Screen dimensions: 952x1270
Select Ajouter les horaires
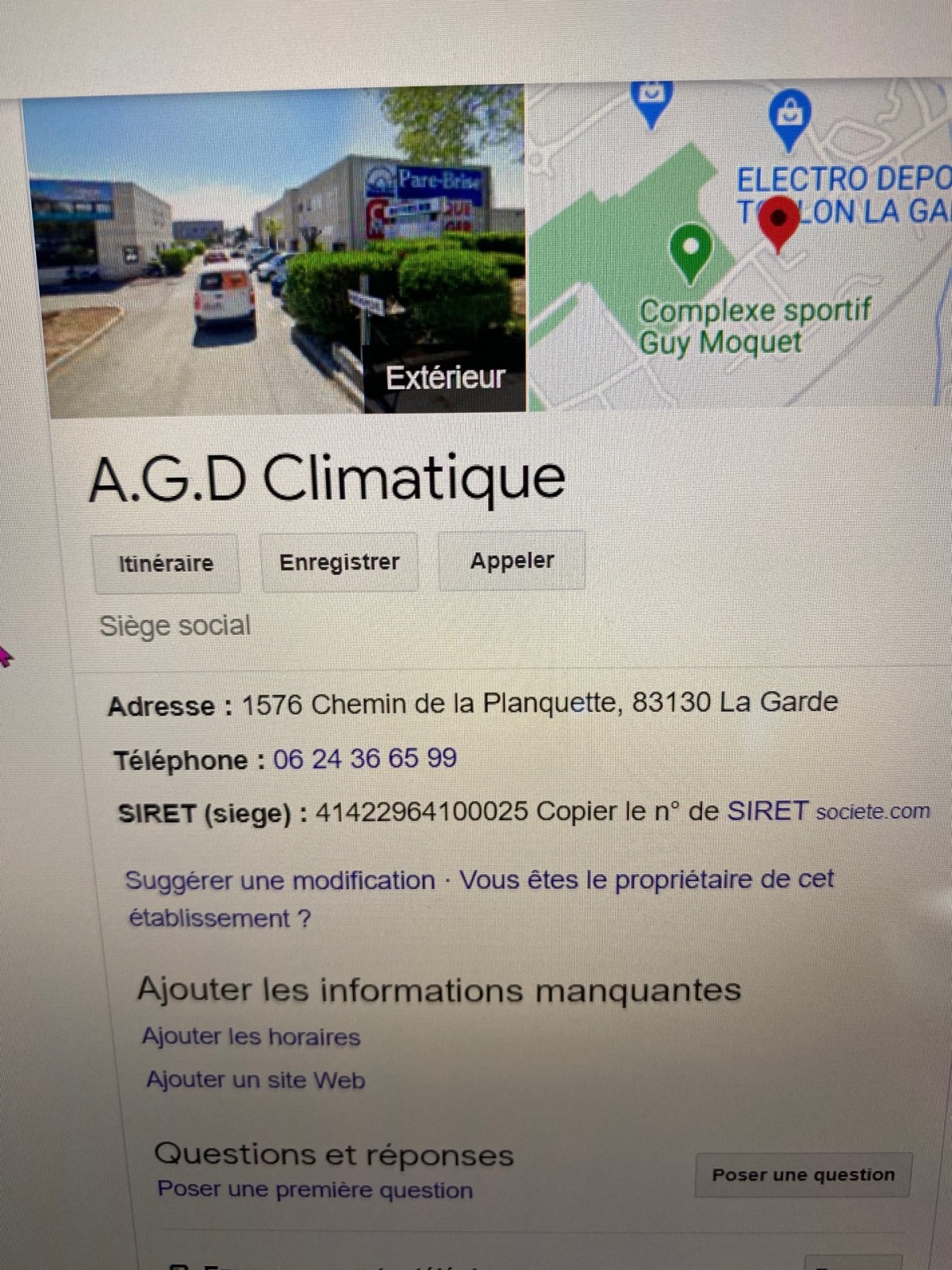(251, 1037)
